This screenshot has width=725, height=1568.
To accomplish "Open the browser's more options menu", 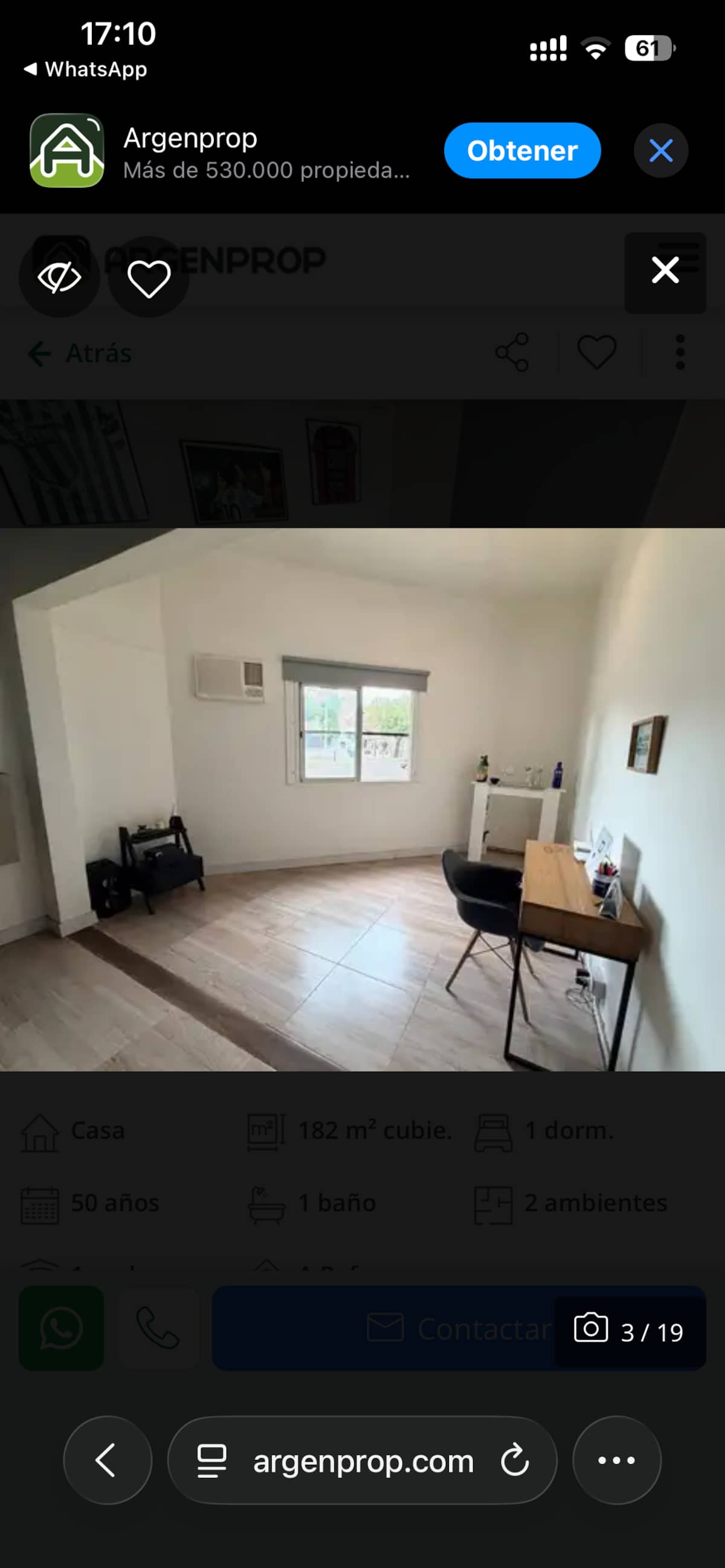I will click(617, 1460).
